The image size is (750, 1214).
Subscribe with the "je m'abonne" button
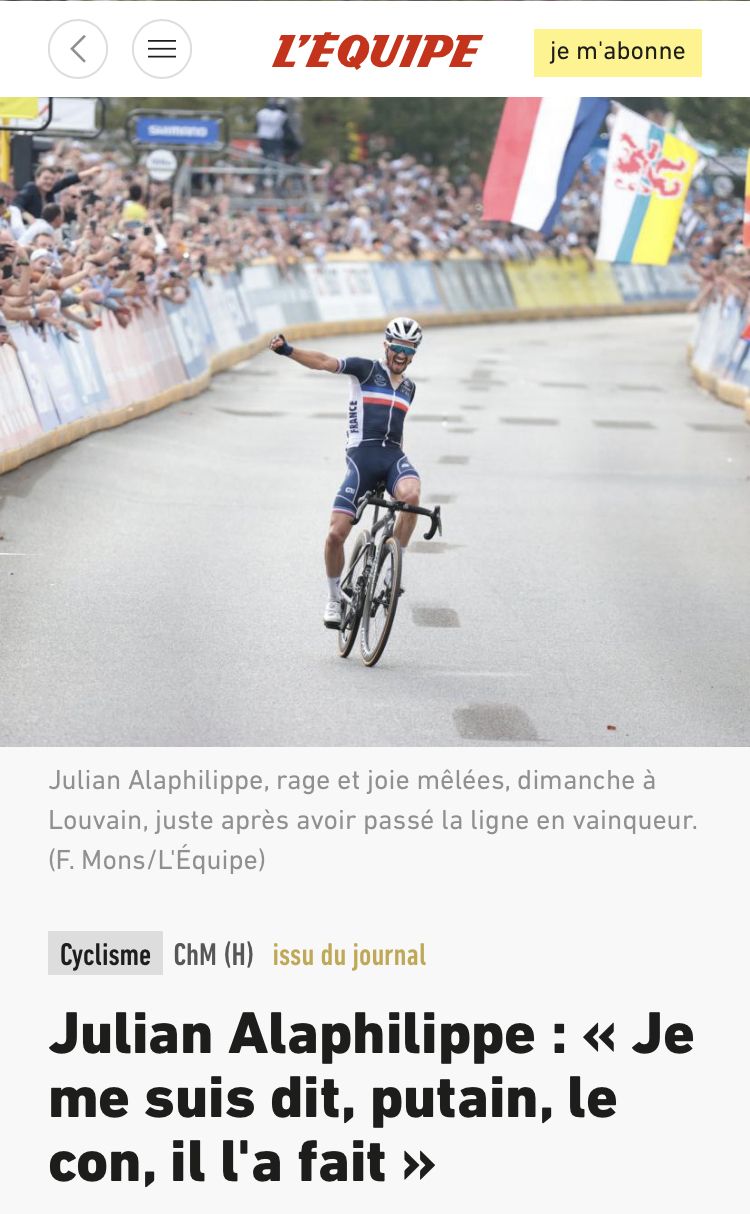(x=617, y=52)
